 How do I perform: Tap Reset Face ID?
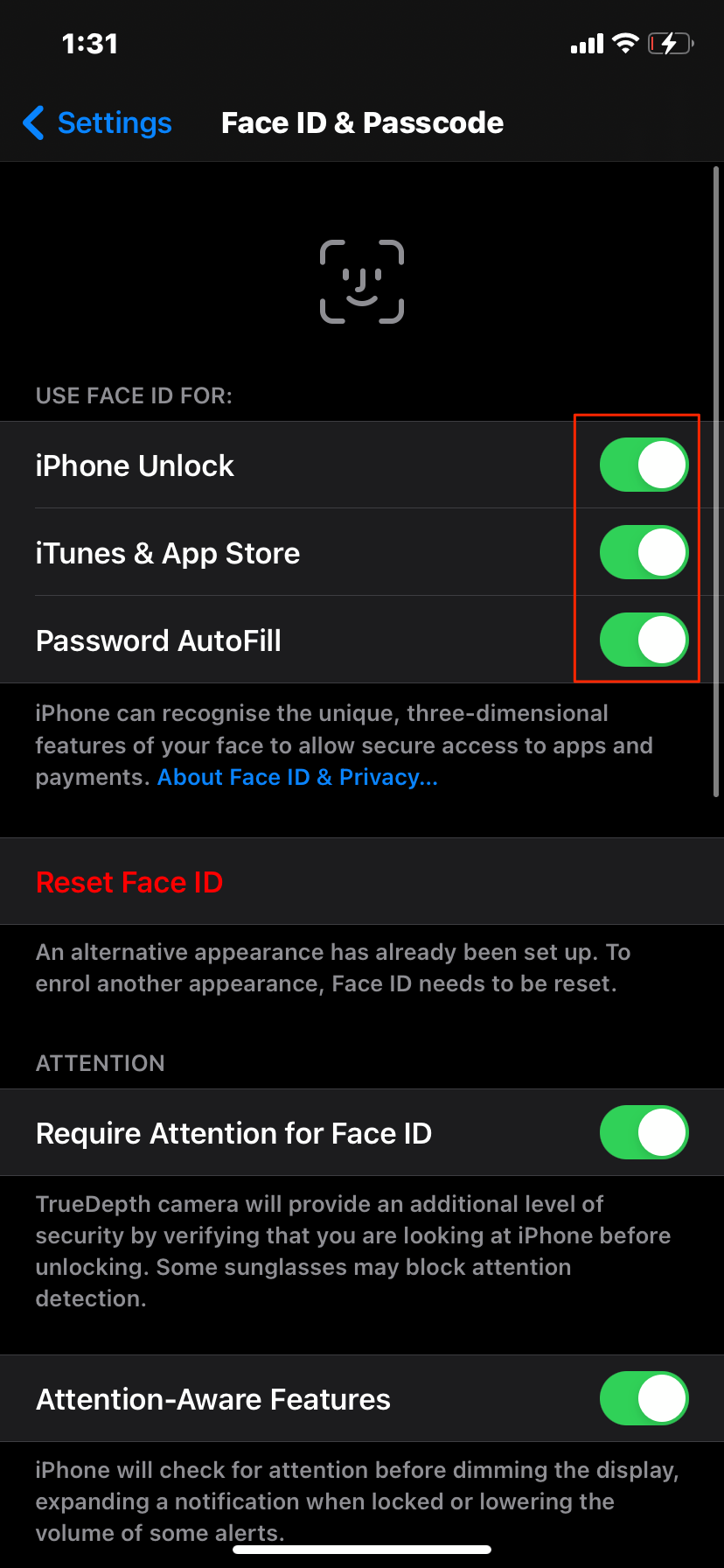(129, 882)
